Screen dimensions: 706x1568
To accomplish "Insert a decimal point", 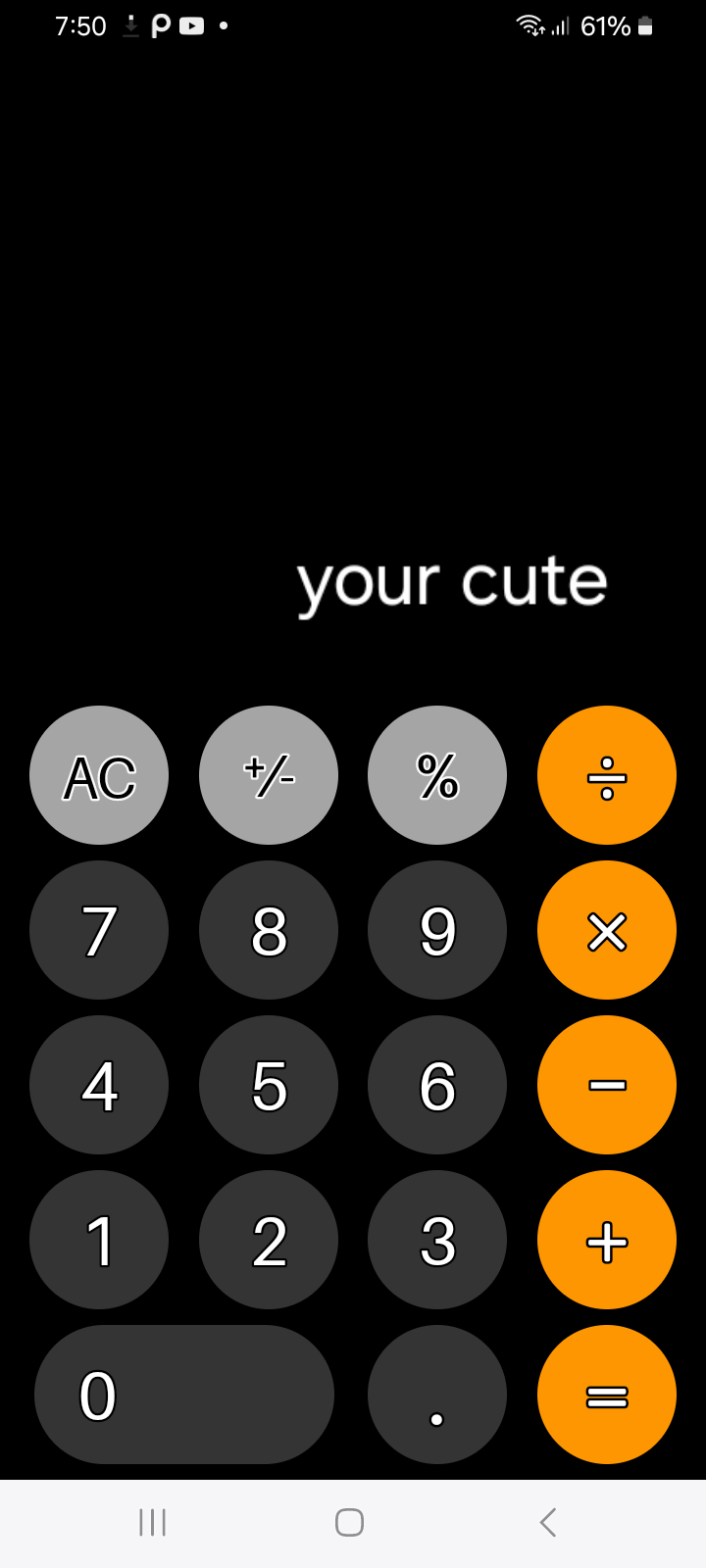I will [437, 1395].
